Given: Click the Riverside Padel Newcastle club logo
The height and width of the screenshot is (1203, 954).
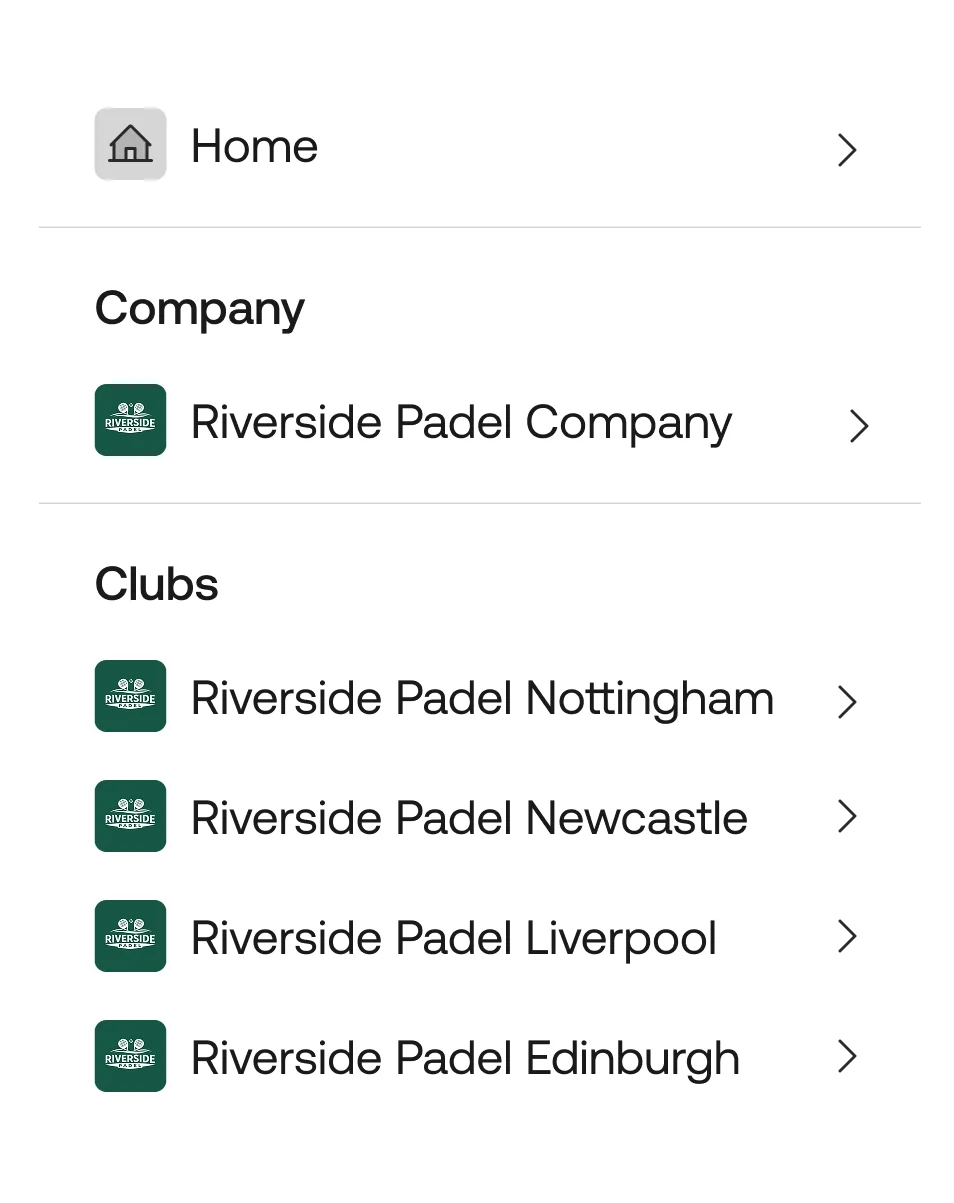Looking at the screenshot, I should point(130,816).
